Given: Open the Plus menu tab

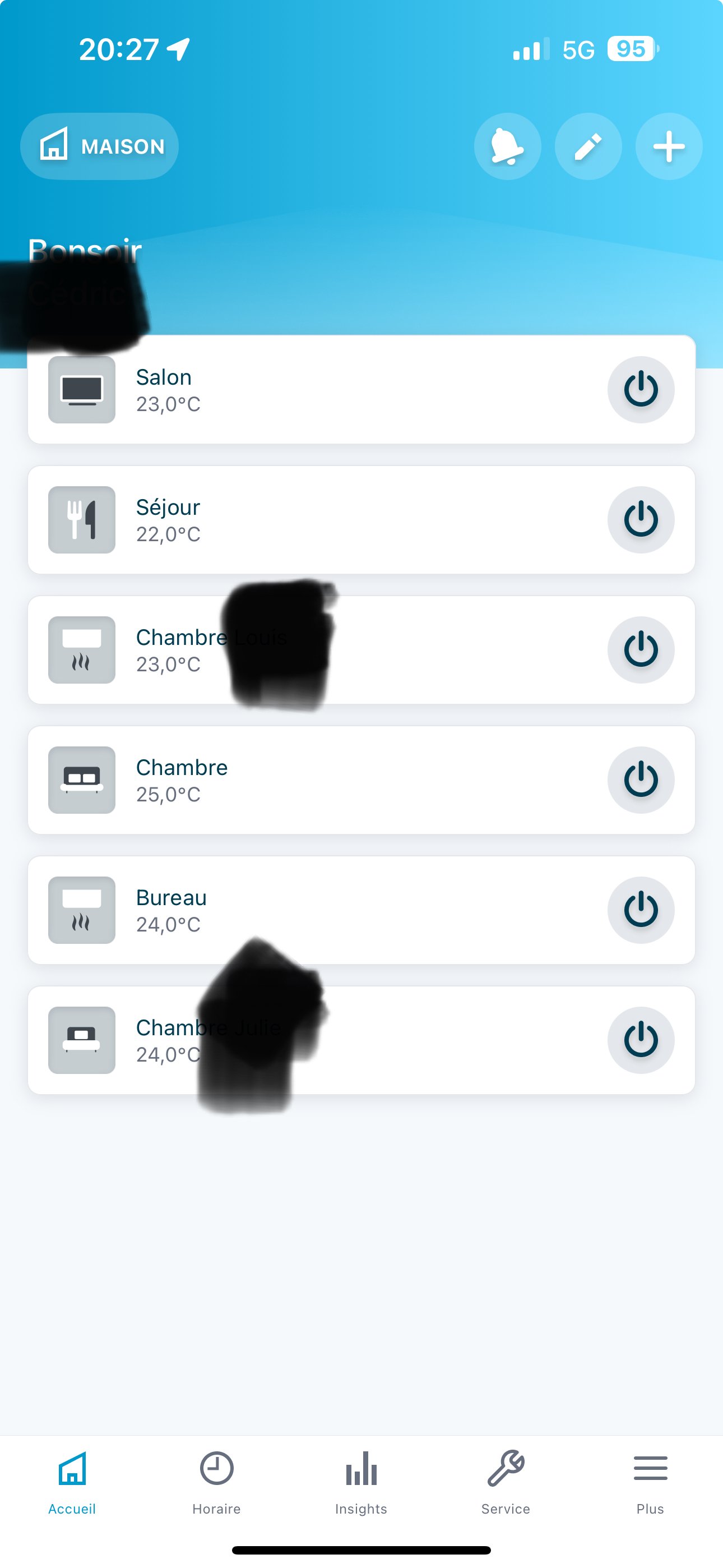Looking at the screenshot, I should [x=650, y=1483].
